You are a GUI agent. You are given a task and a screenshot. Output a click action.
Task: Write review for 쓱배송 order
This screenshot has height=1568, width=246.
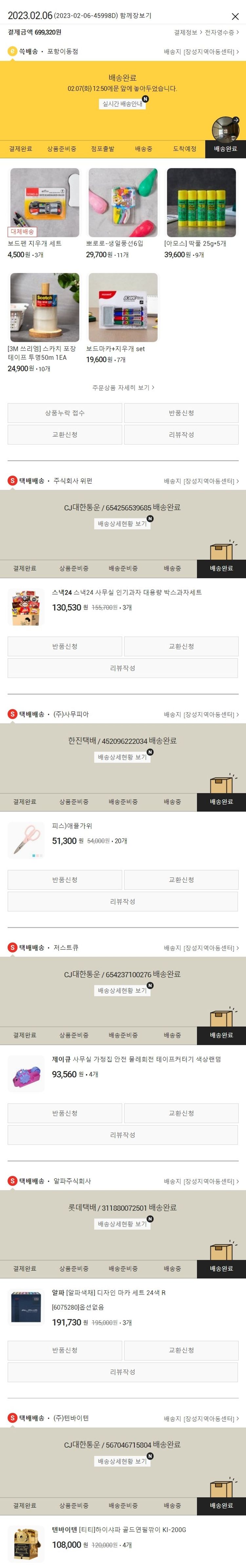[181, 435]
